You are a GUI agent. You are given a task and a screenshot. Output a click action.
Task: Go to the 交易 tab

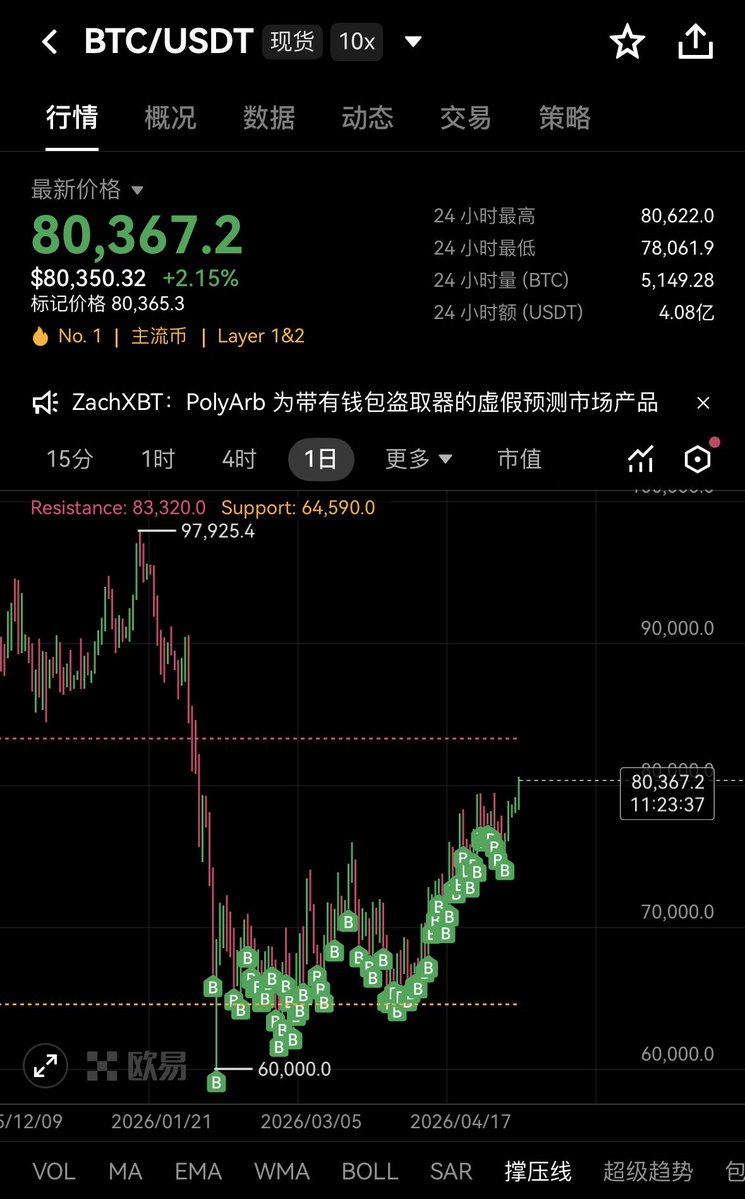[x=466, y=118]
